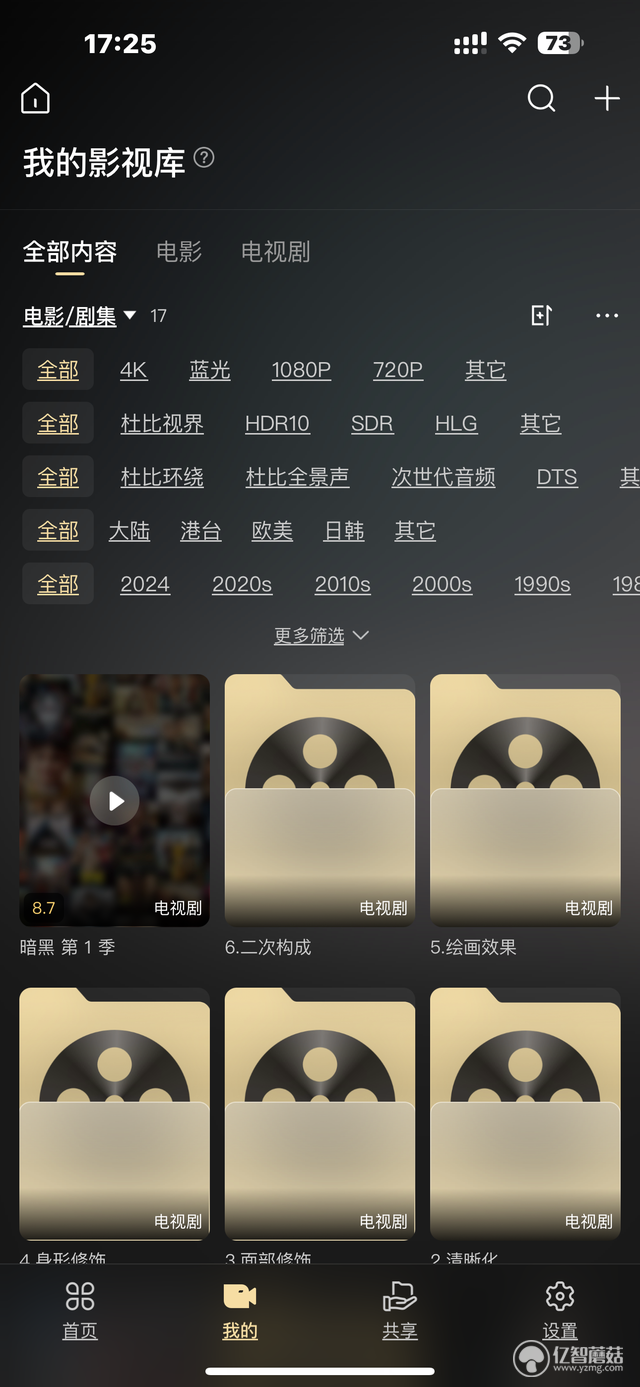Image resolution: width=640 pixels, height=1387 pixels.
Task: Expand 更多筛选 filters
Action: (x=321, y=636)
